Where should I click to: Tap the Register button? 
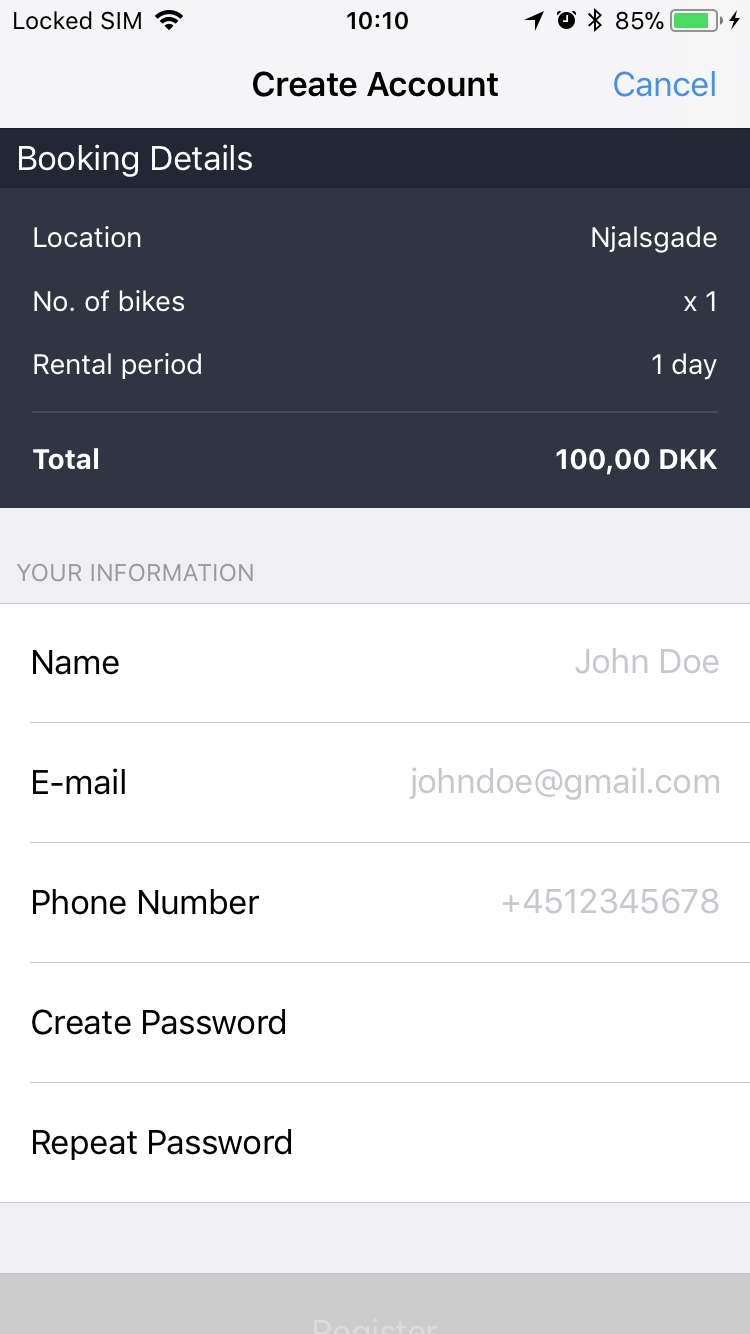(x=375, y=1304)
